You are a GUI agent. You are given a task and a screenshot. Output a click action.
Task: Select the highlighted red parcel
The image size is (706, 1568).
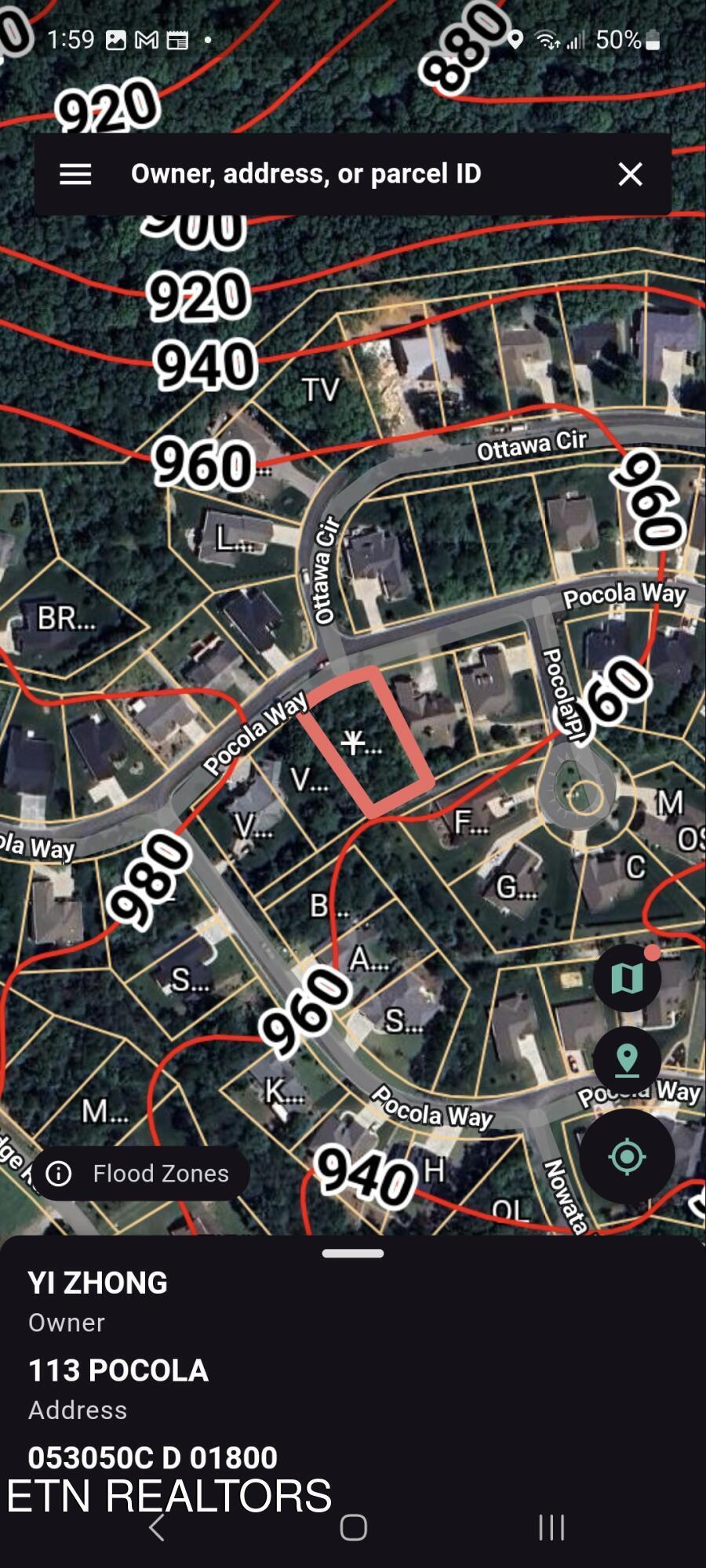pyautogui.click(x=366, y=742)
